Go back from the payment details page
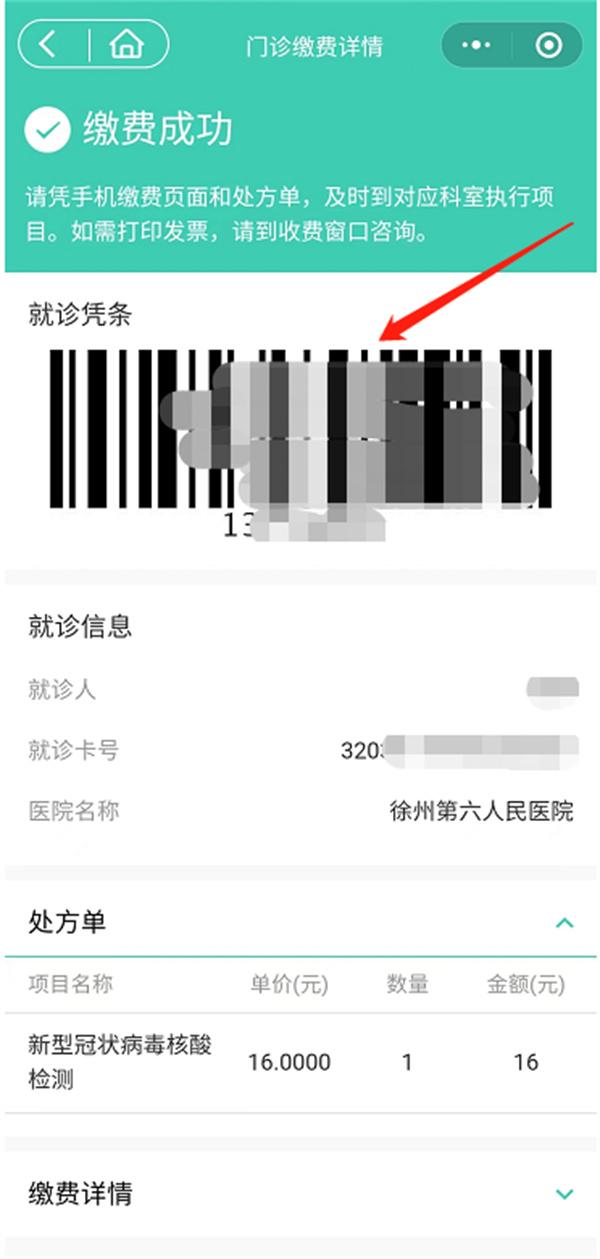 click(x=49, y=46)
